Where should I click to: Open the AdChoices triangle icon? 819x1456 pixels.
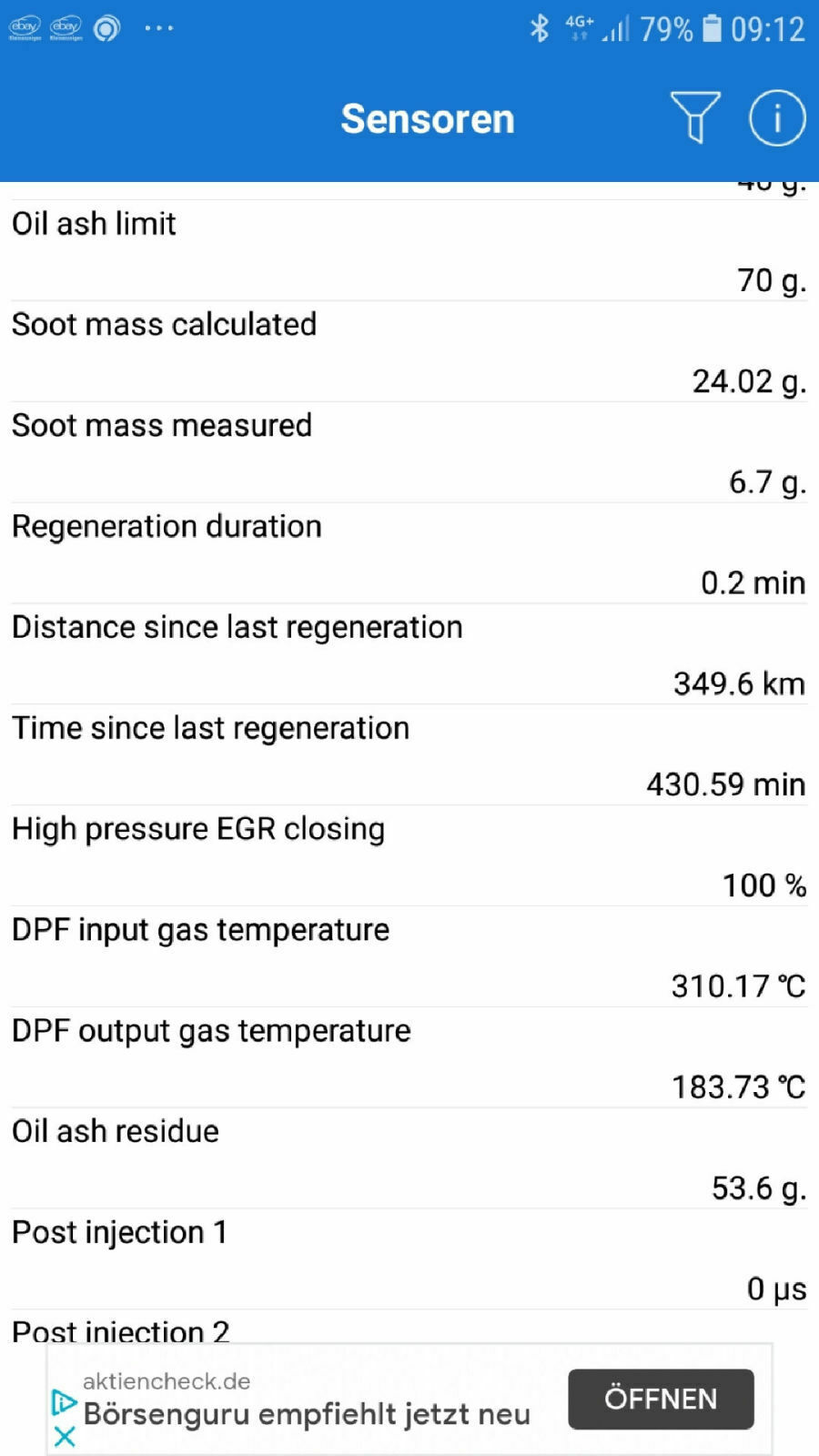64,1402
